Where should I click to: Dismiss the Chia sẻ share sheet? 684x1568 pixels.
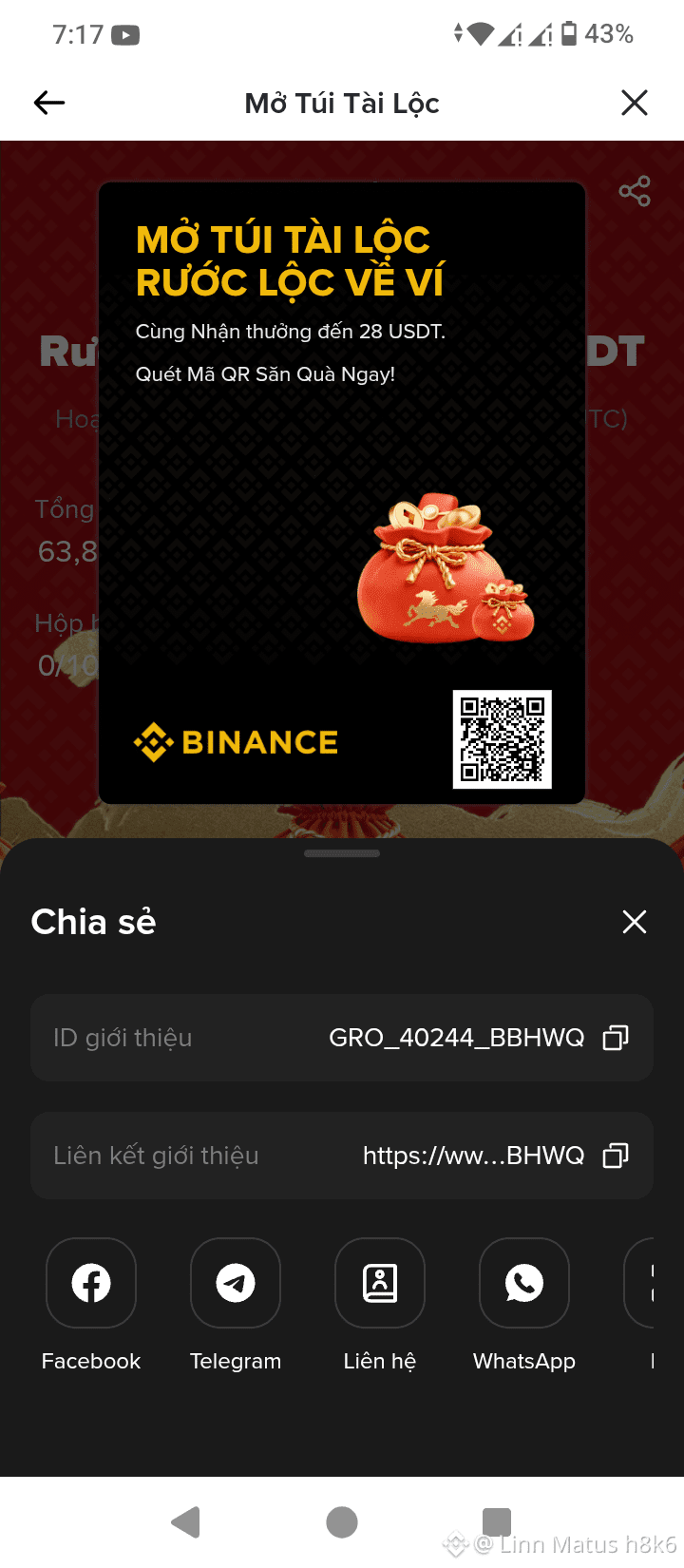coord(634,921)
